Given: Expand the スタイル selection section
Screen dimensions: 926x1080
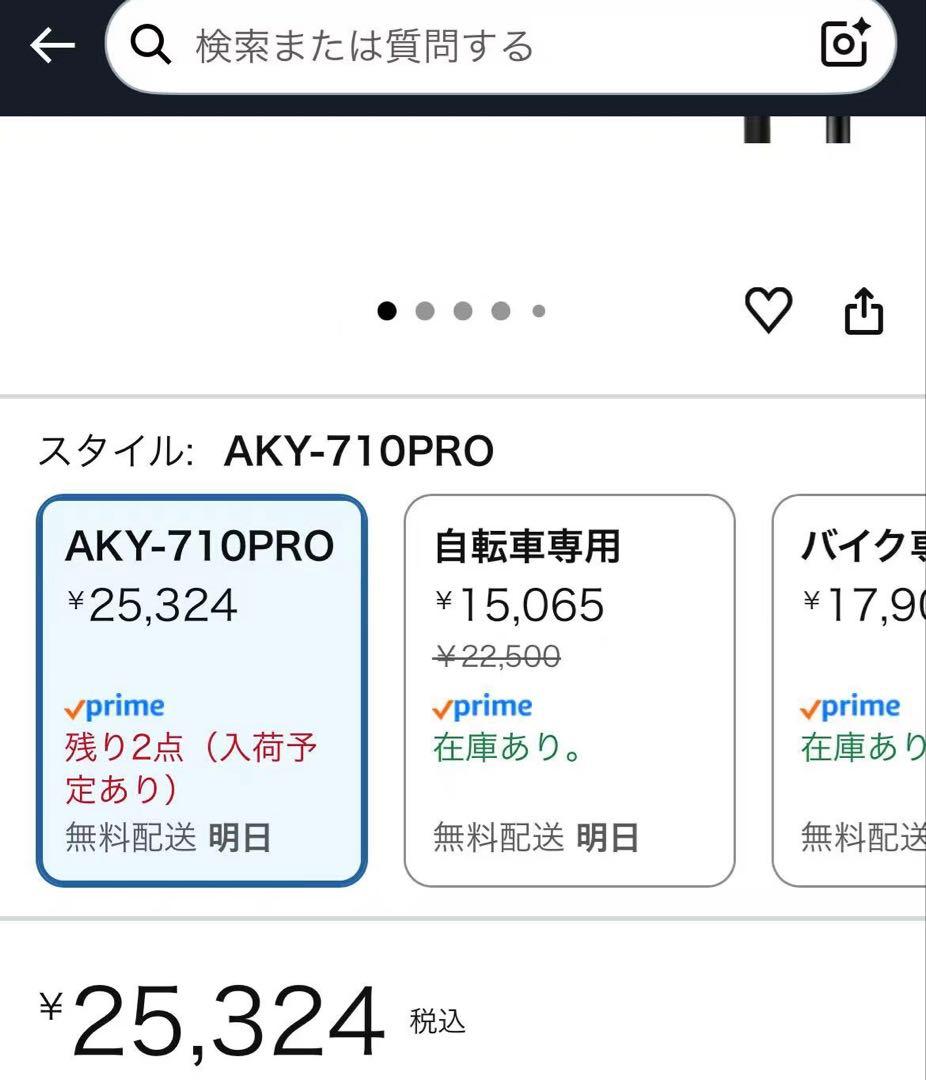Looking at the screenshot, I should (266, 451).
